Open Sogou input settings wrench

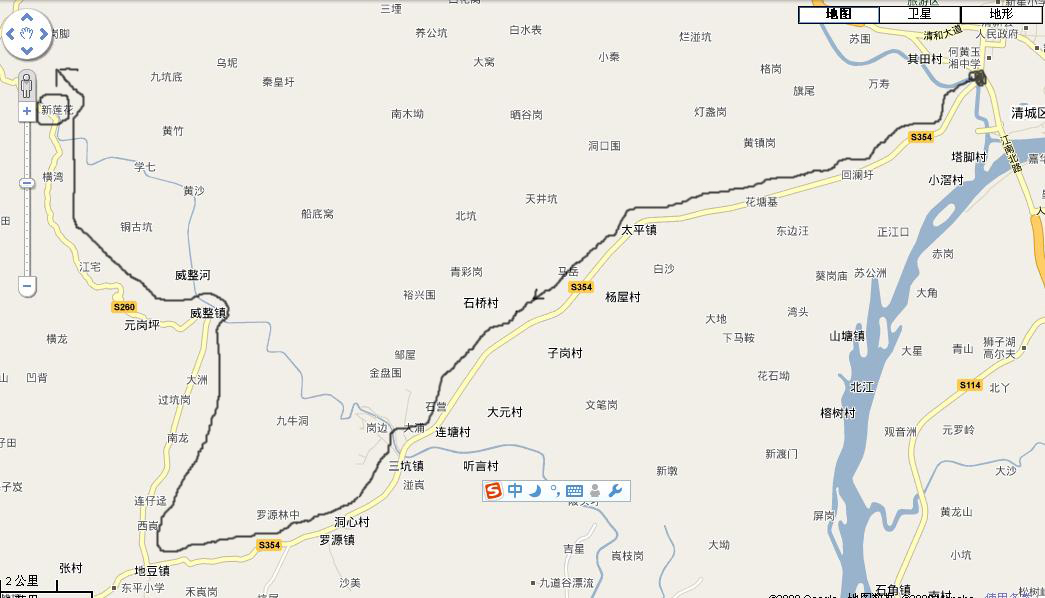(x=616, y=491)
